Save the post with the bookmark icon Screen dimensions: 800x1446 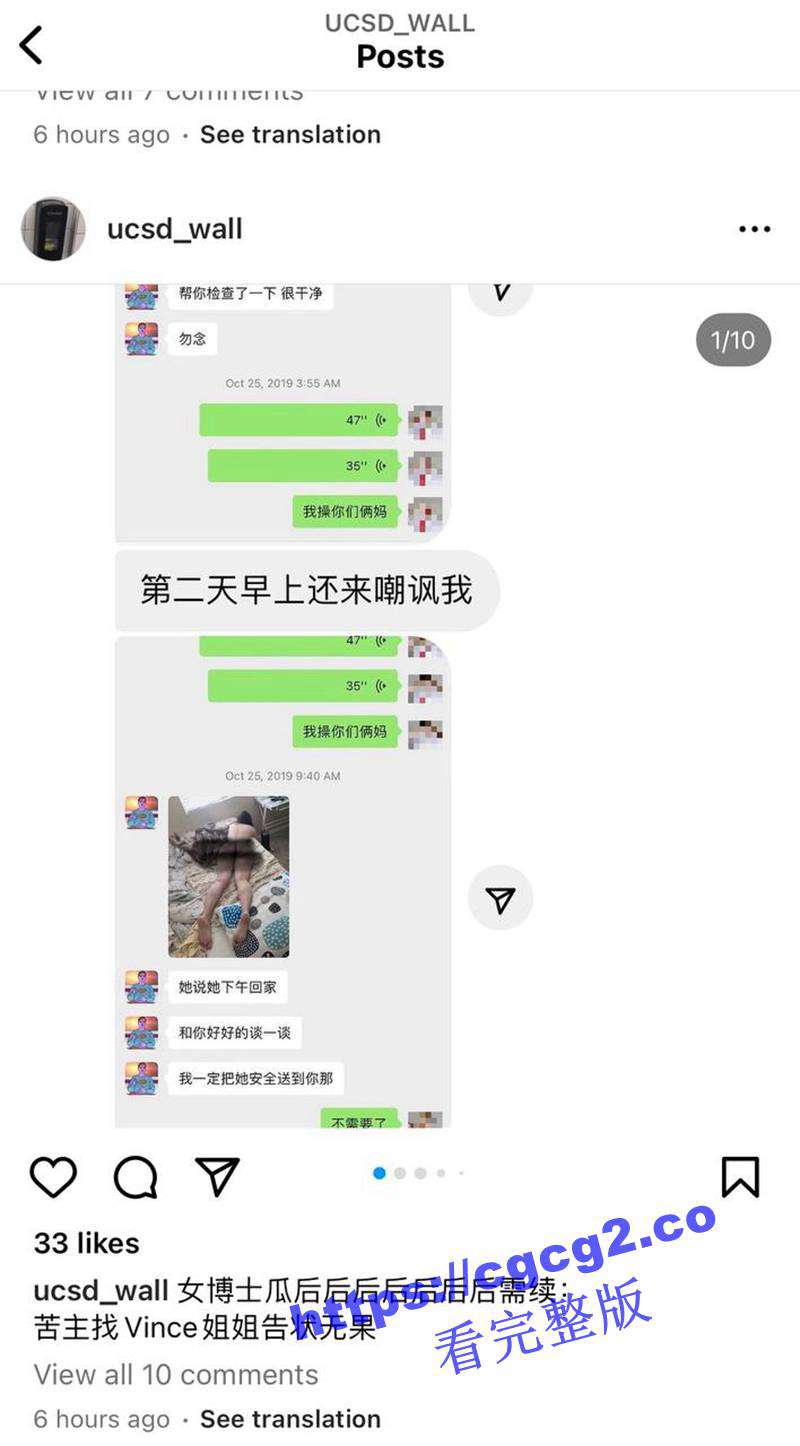pos(740,1177)
